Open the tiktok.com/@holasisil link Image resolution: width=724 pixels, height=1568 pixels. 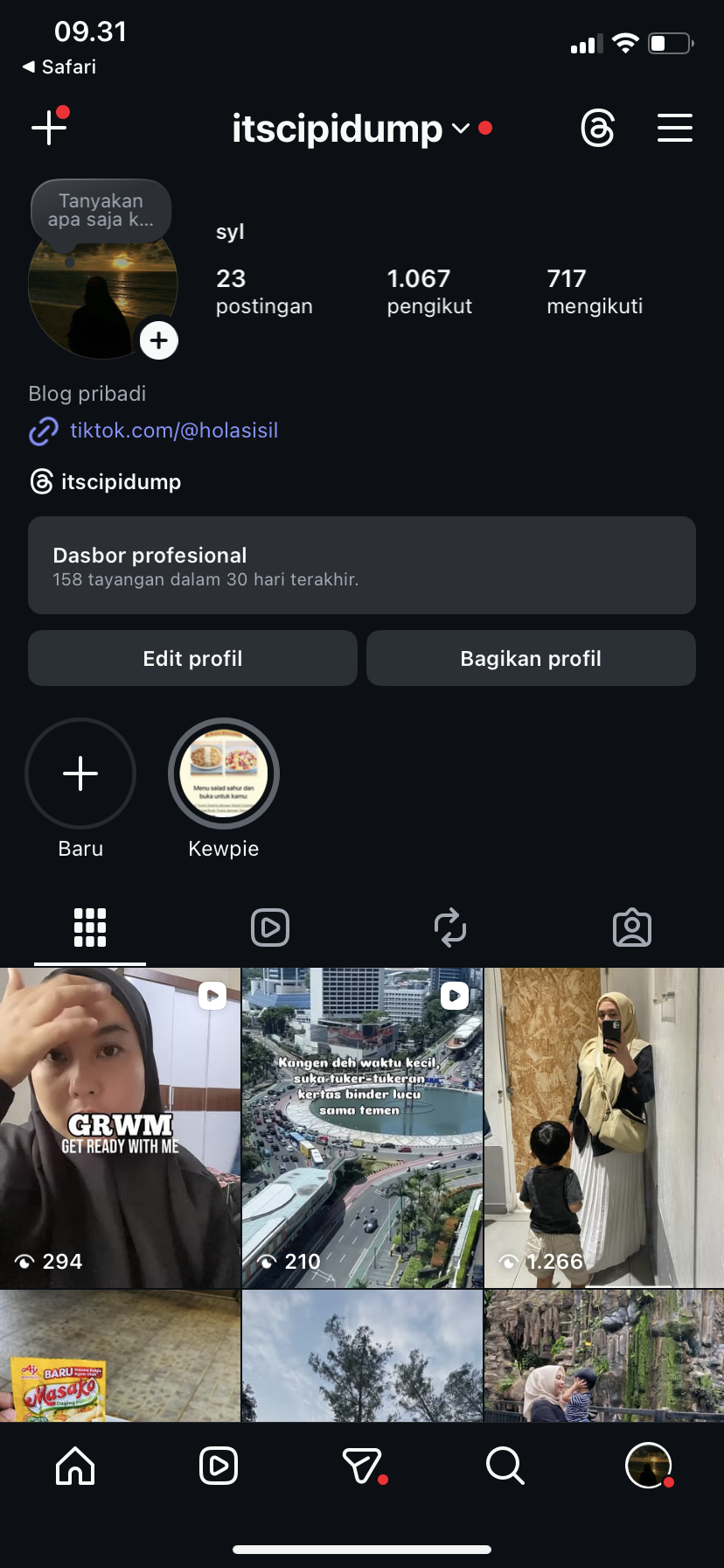click(173, 430)
